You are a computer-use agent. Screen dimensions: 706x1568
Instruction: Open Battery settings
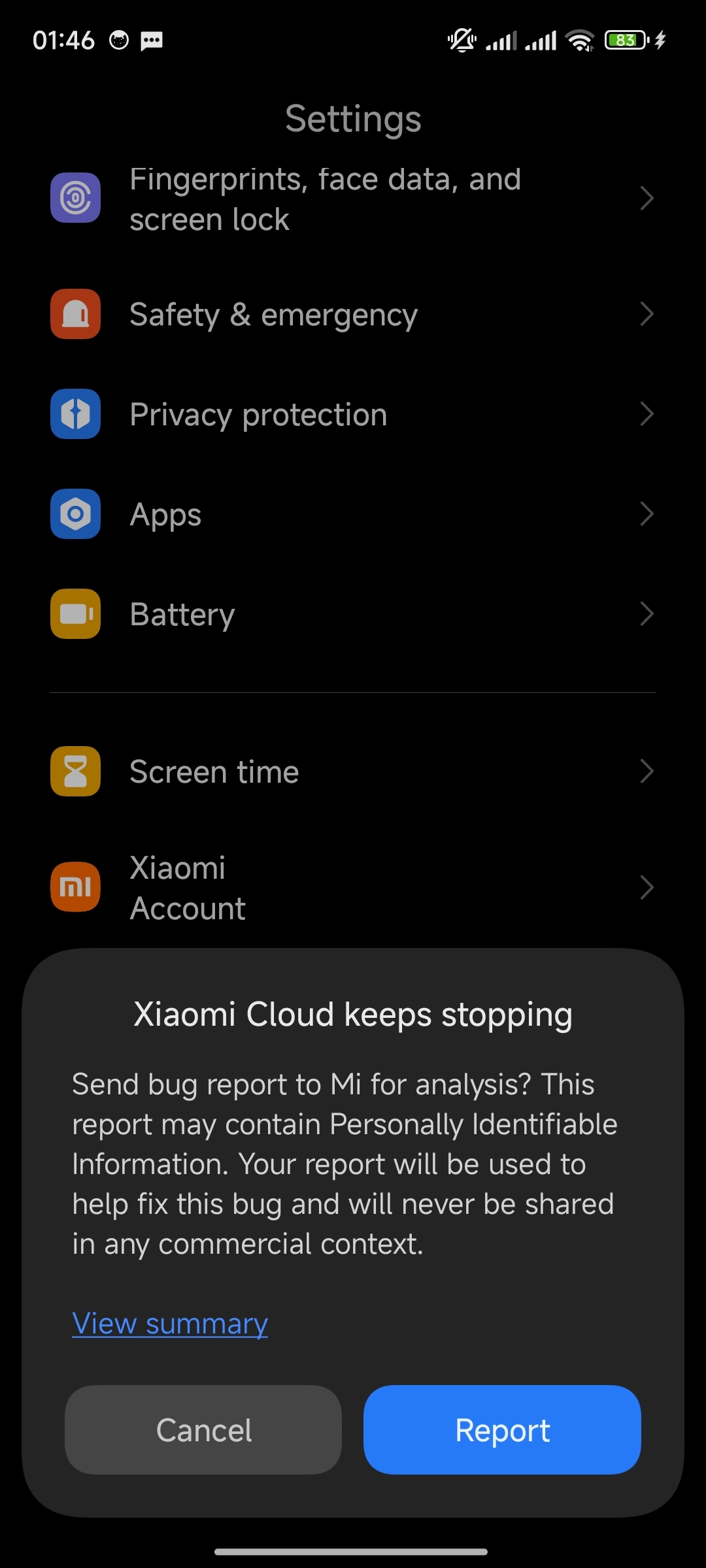tap(353, 615)
